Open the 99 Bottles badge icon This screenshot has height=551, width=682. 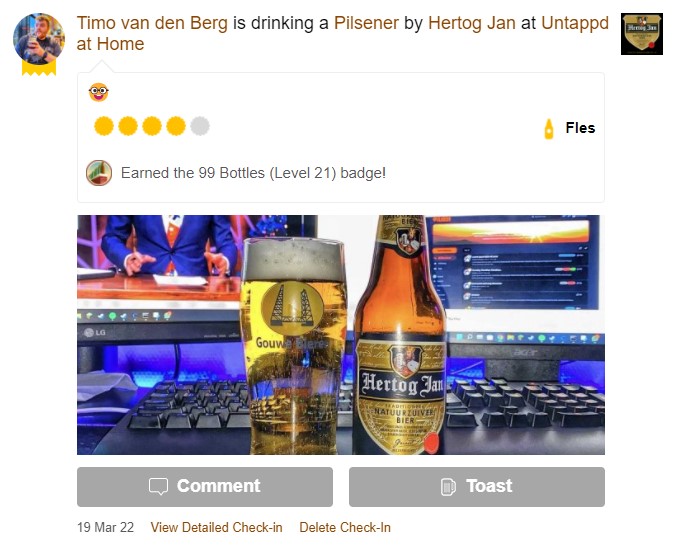coord(98,173)
